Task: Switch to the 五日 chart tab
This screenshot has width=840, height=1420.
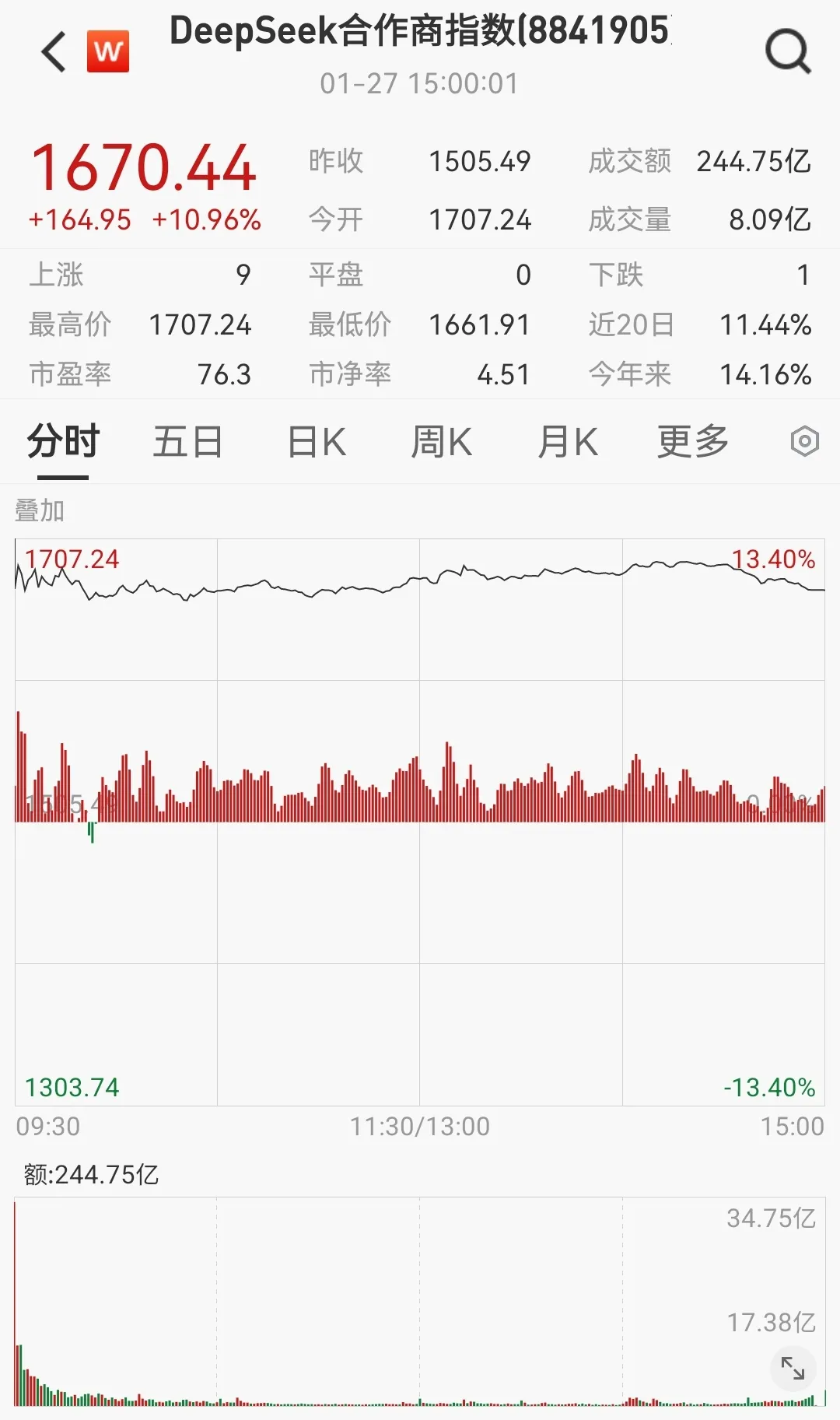Action: pos(188,442)
